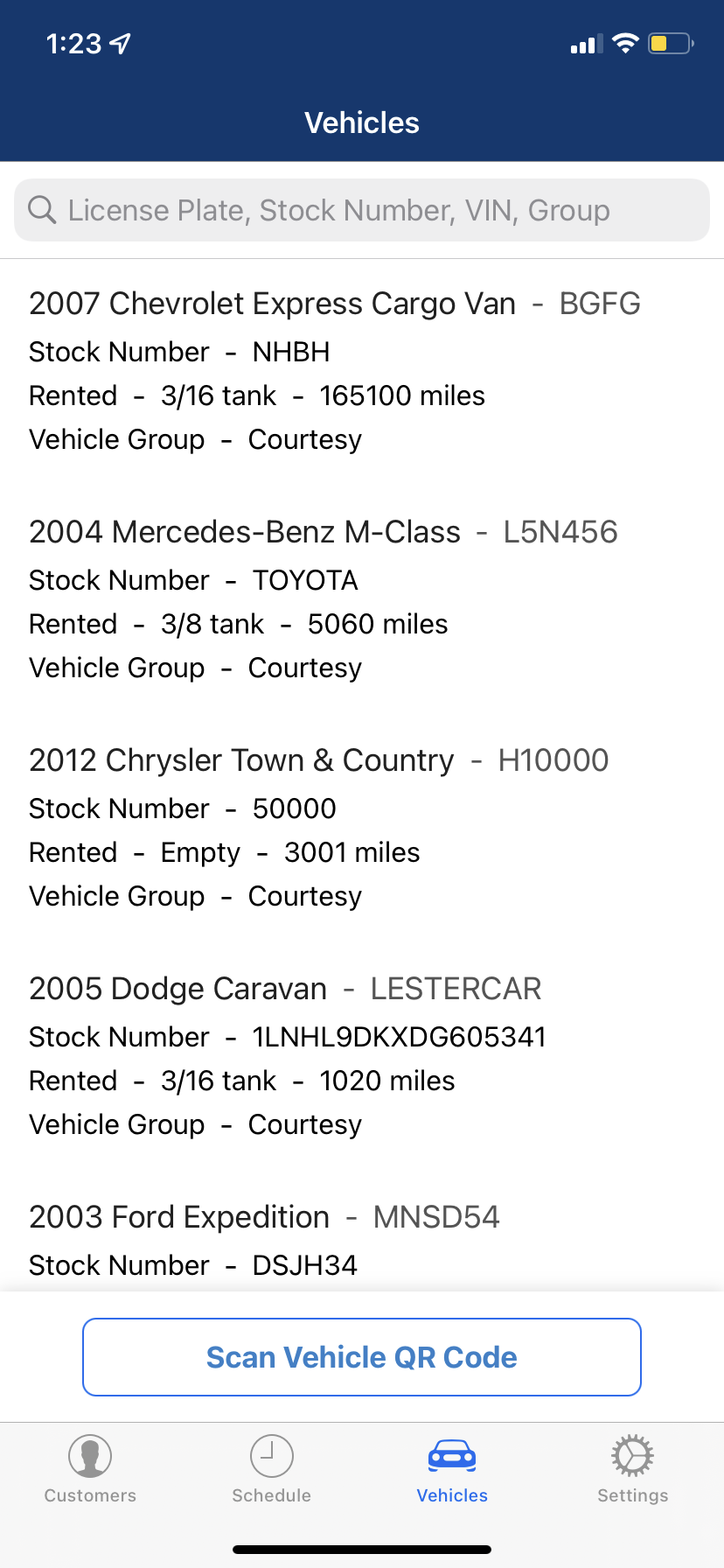Screen dimensions: 724x1568
Task: Tap the vehicle search field
Action: 362,210
